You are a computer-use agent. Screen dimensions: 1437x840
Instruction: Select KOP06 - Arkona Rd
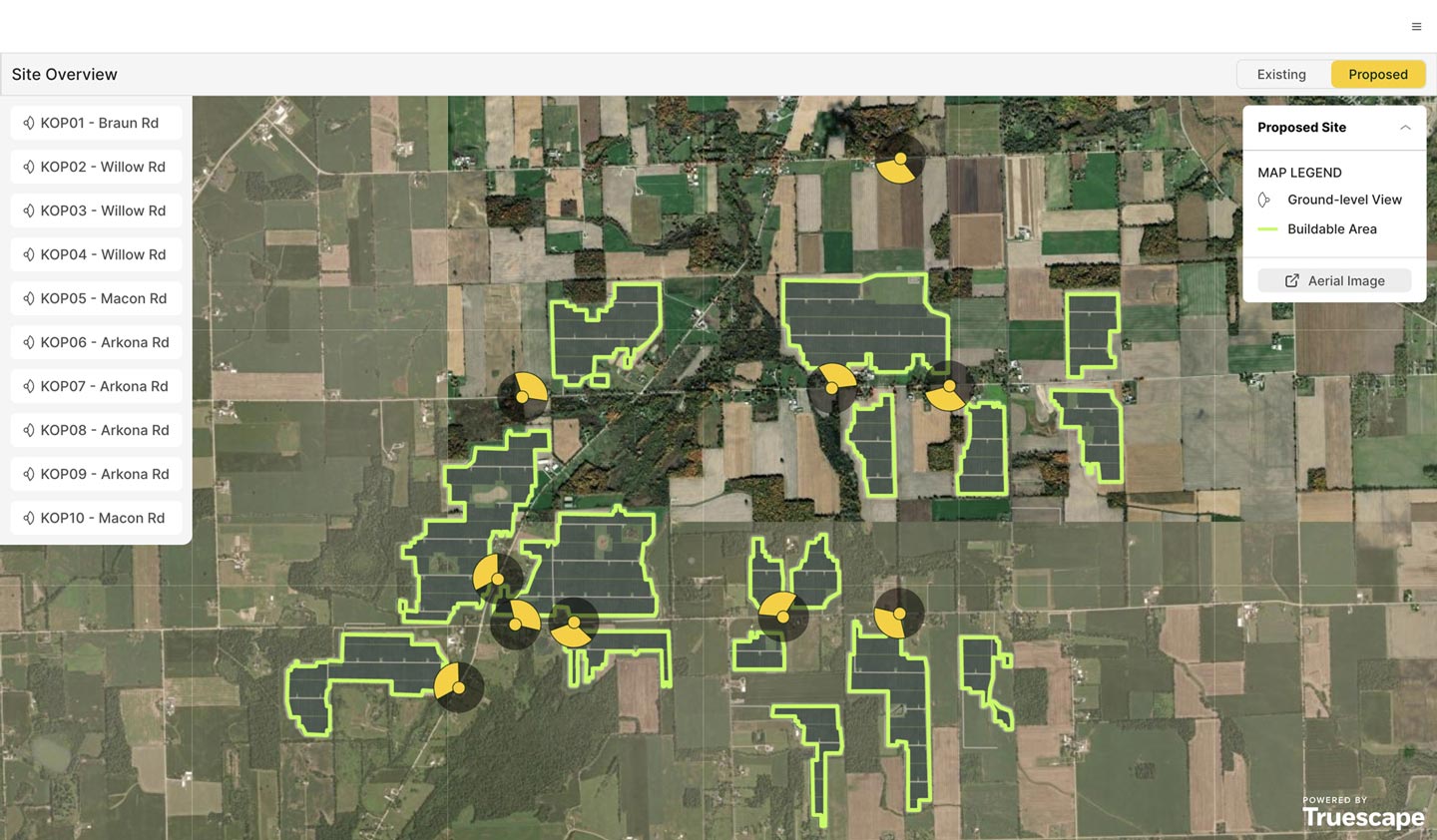[x=97, y=342]
